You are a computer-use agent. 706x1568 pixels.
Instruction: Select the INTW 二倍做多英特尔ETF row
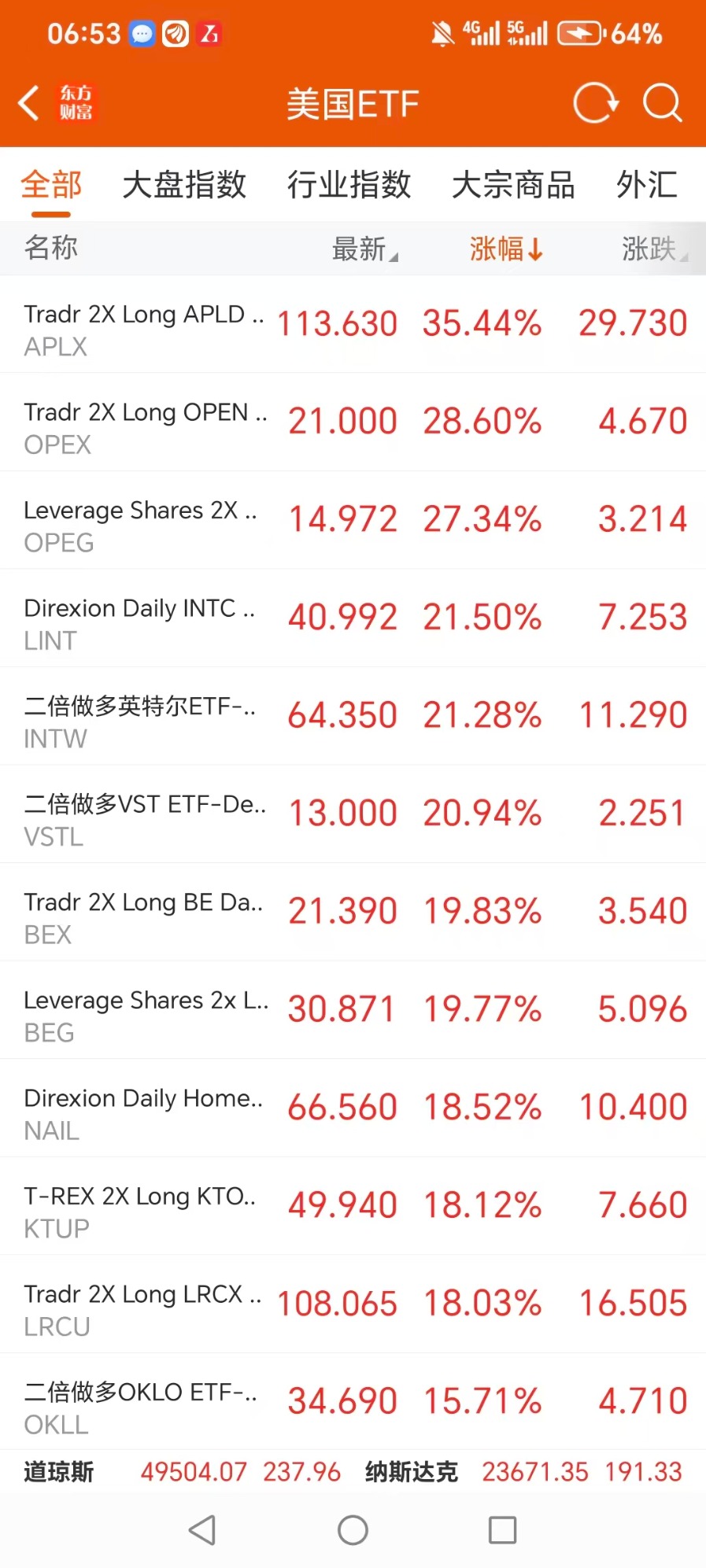[x=353, y=716]
